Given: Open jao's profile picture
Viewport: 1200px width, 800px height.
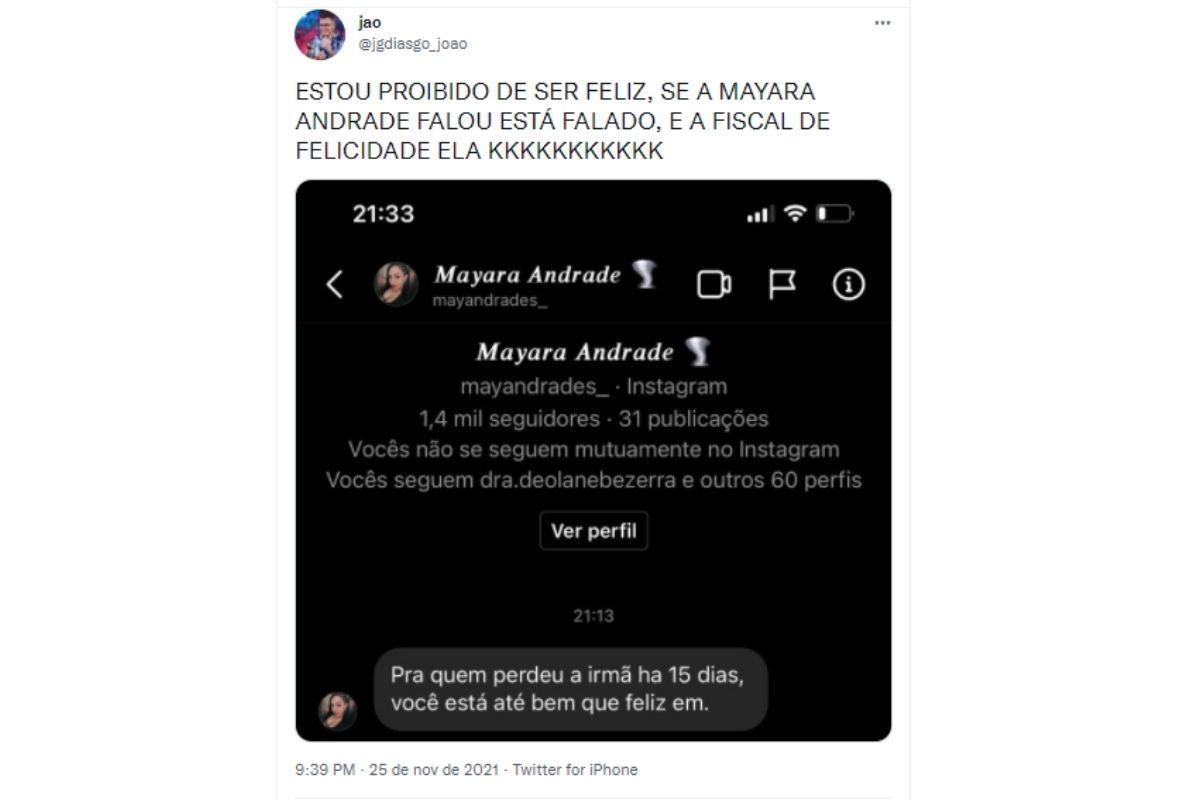Looking at the screenshot, I should (x=319, y=34).
